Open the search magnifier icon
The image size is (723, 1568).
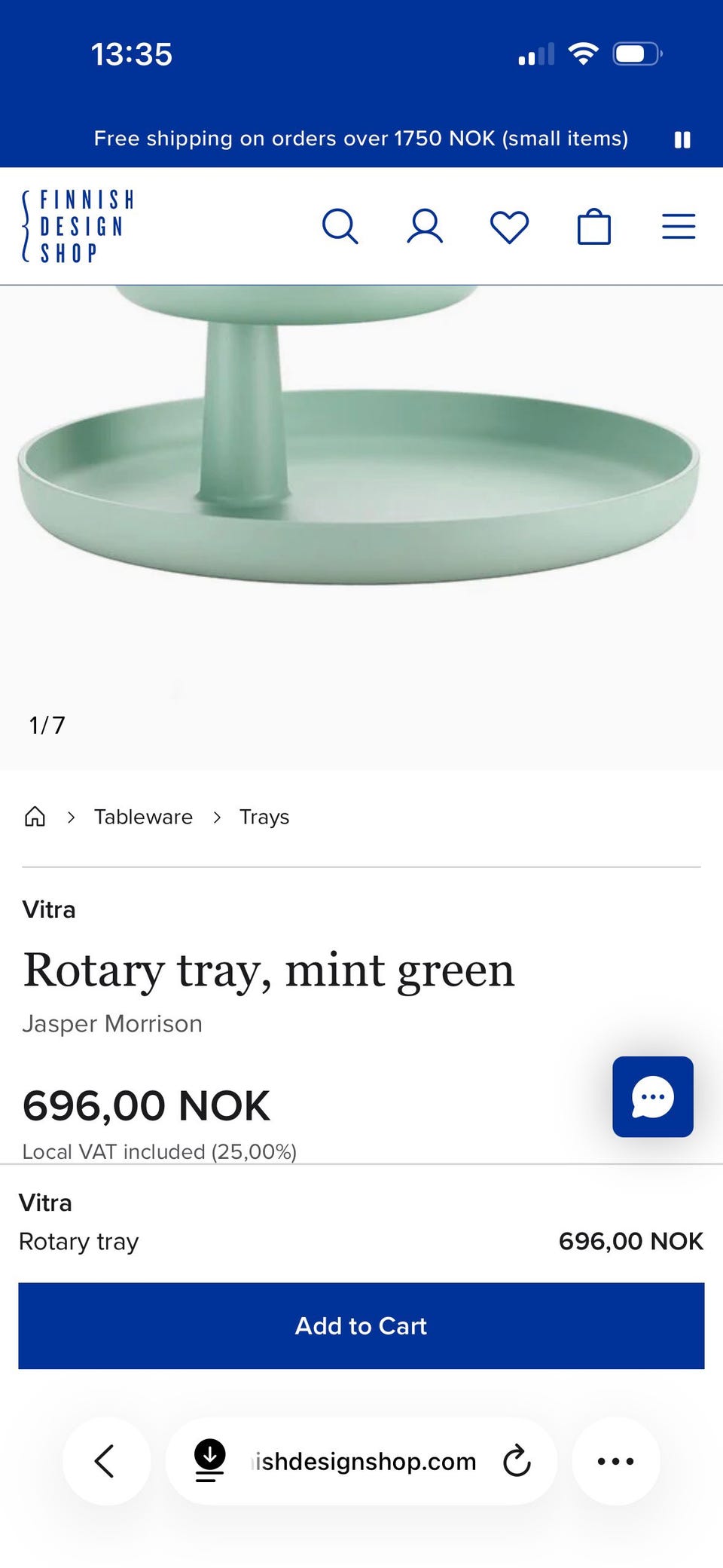tap(340, 226)
